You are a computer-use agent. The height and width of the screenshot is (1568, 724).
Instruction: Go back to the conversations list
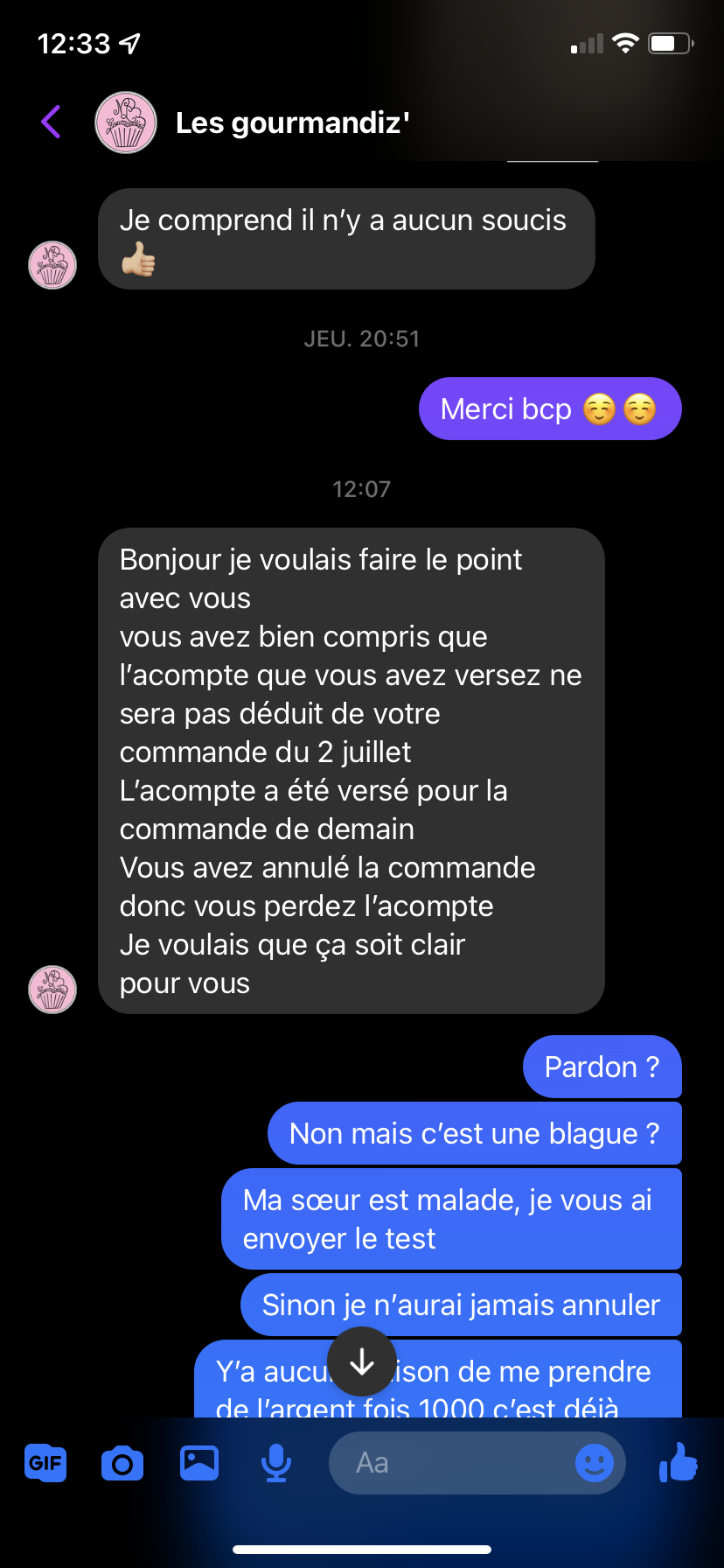[x=52, y=122]
